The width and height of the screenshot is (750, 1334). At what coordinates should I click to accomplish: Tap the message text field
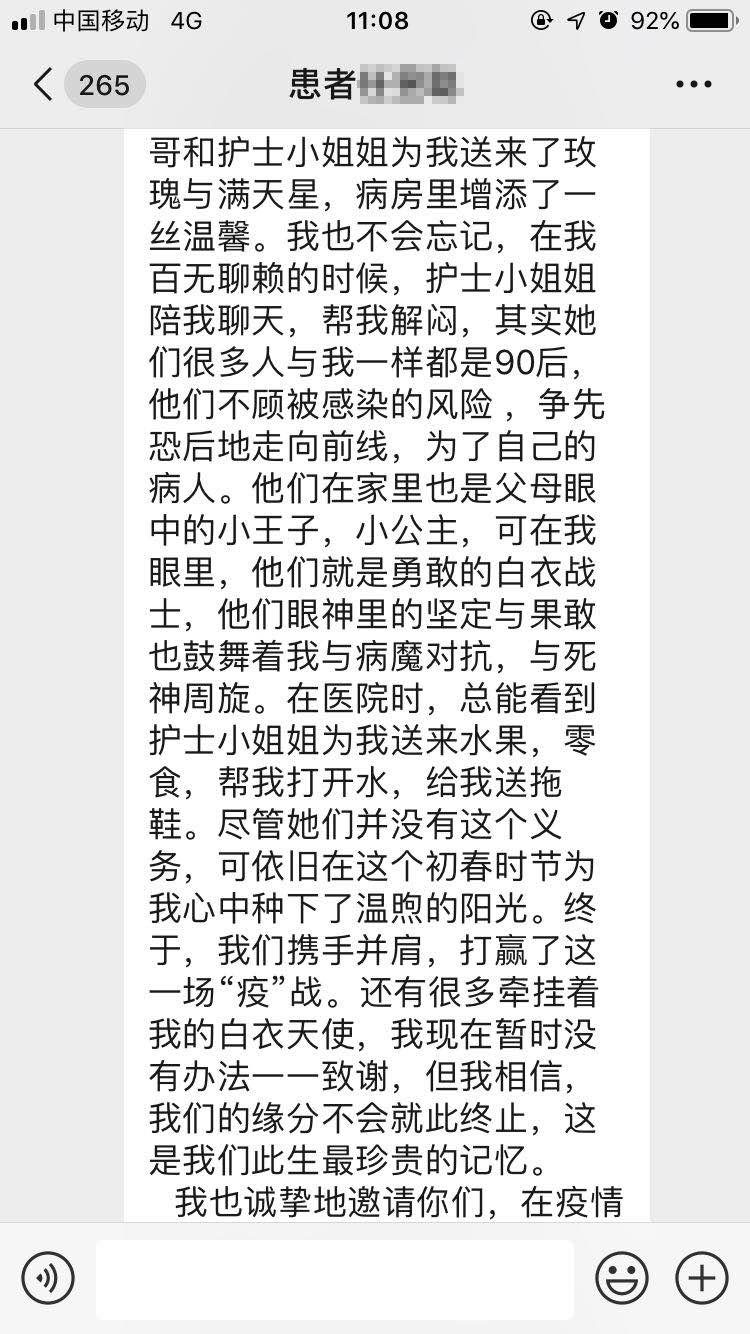click(335, 1278)
